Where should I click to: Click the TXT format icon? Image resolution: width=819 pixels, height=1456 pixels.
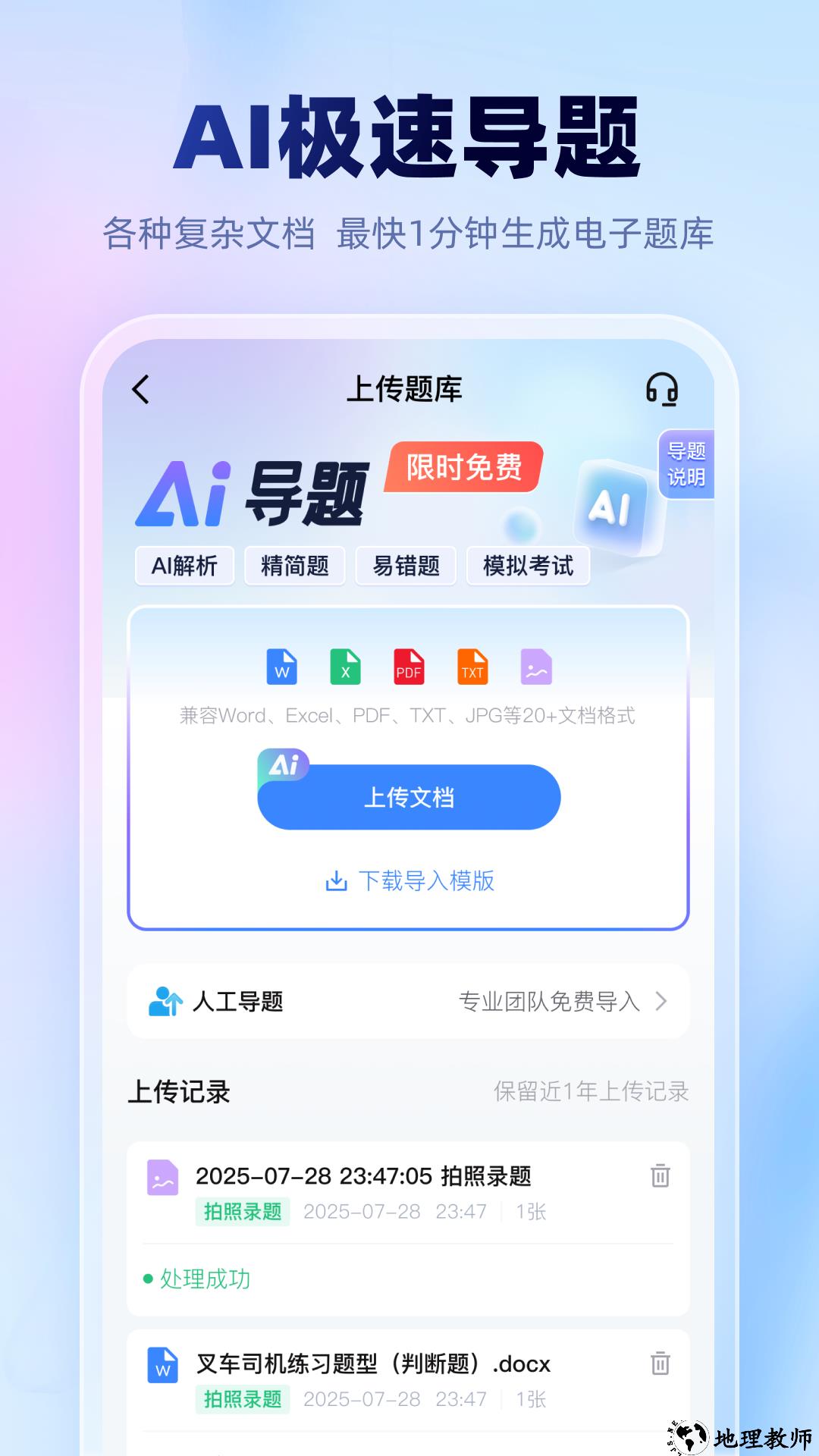click(x=471, y=668)
